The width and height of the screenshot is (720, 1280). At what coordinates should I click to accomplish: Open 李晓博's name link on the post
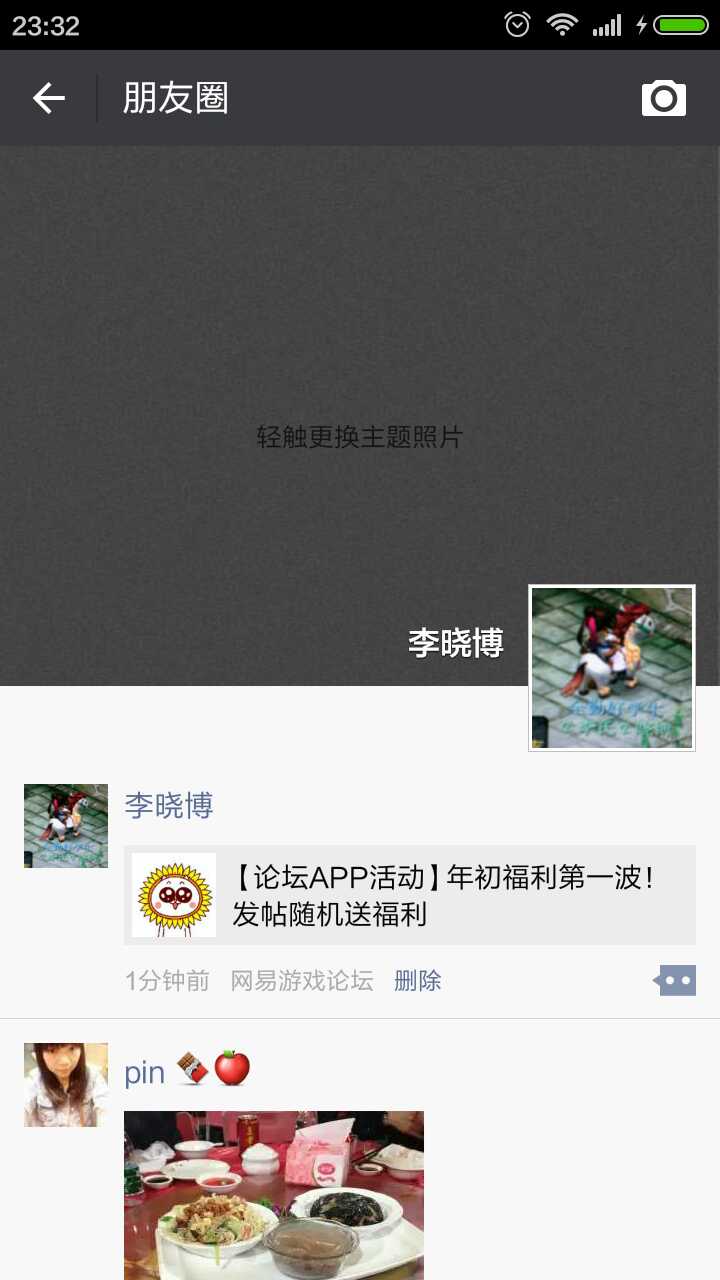coord(169,805)
